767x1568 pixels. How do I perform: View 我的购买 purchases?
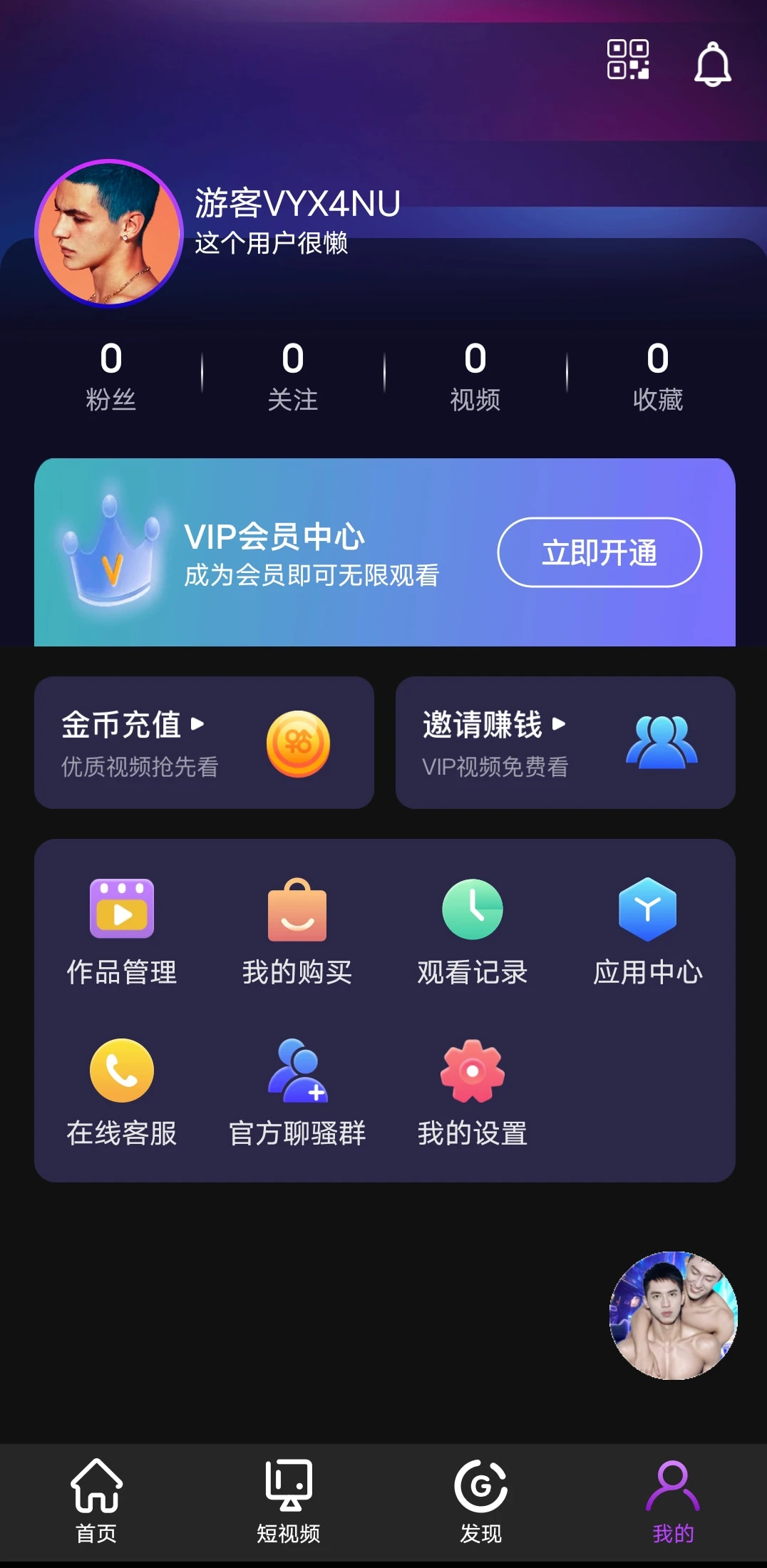click(297, 932)
